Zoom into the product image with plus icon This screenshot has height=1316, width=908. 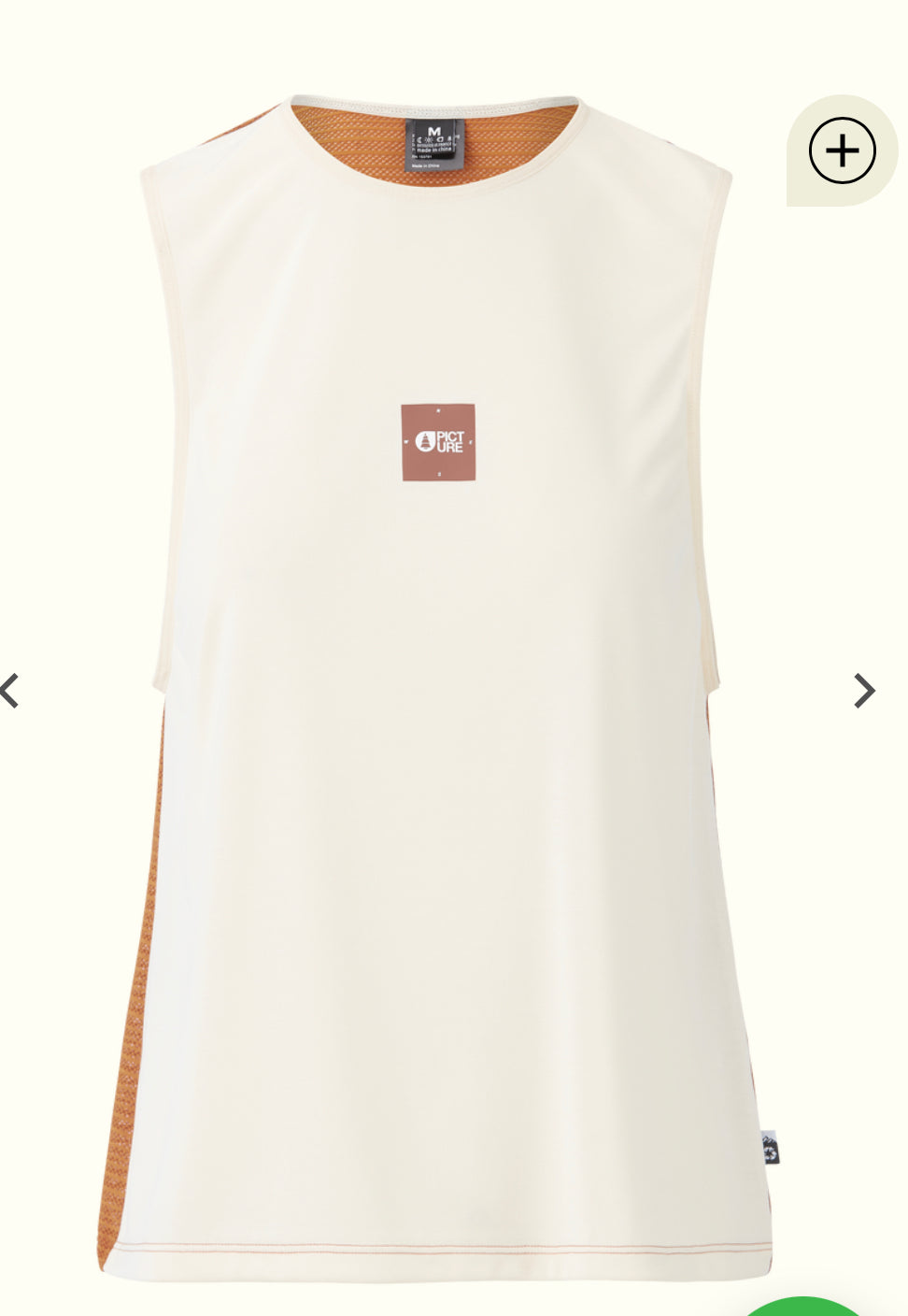pos(842,150)
